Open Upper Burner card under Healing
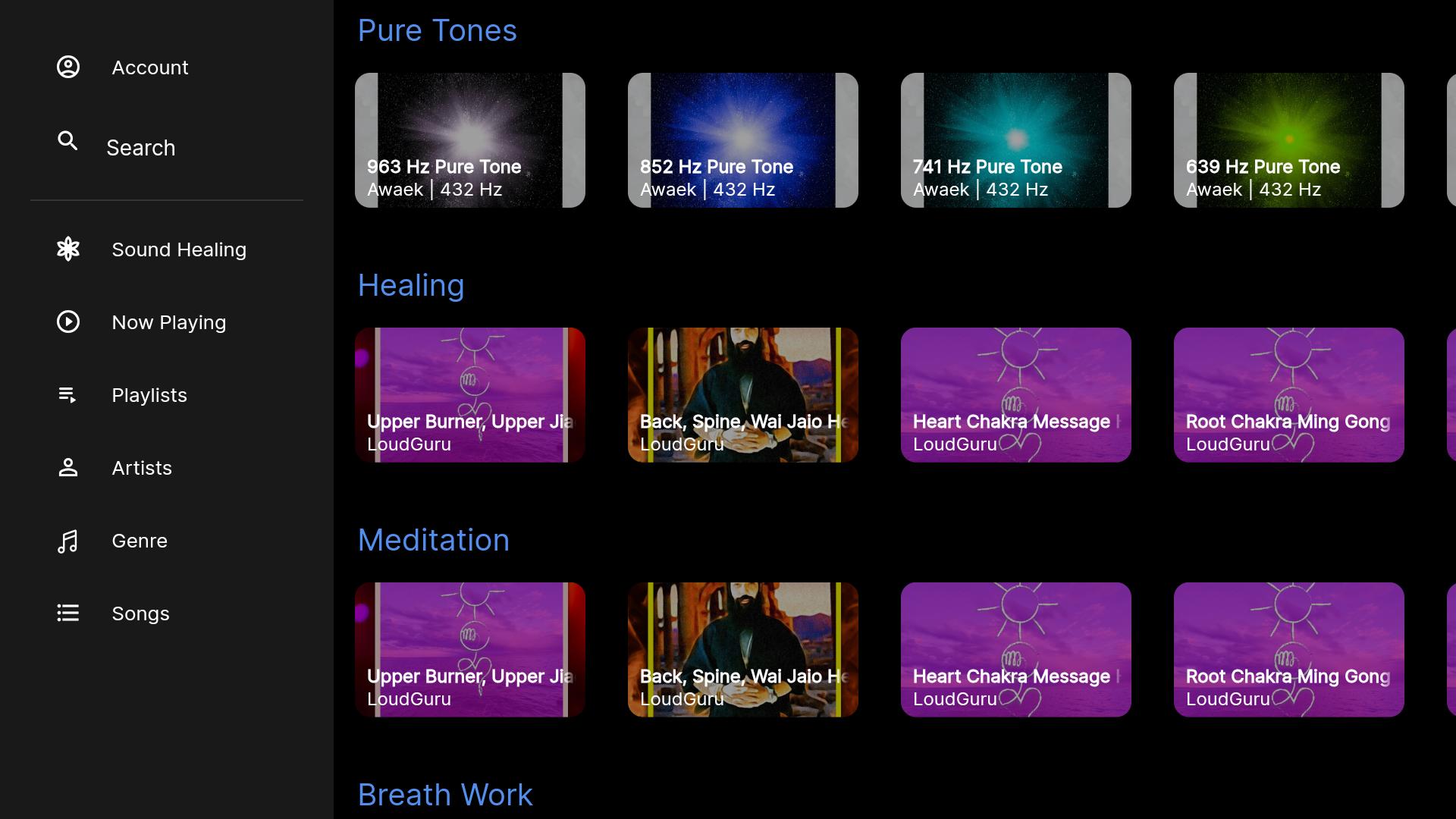This screenshot has height=819, width=1456. pos(470,395)
